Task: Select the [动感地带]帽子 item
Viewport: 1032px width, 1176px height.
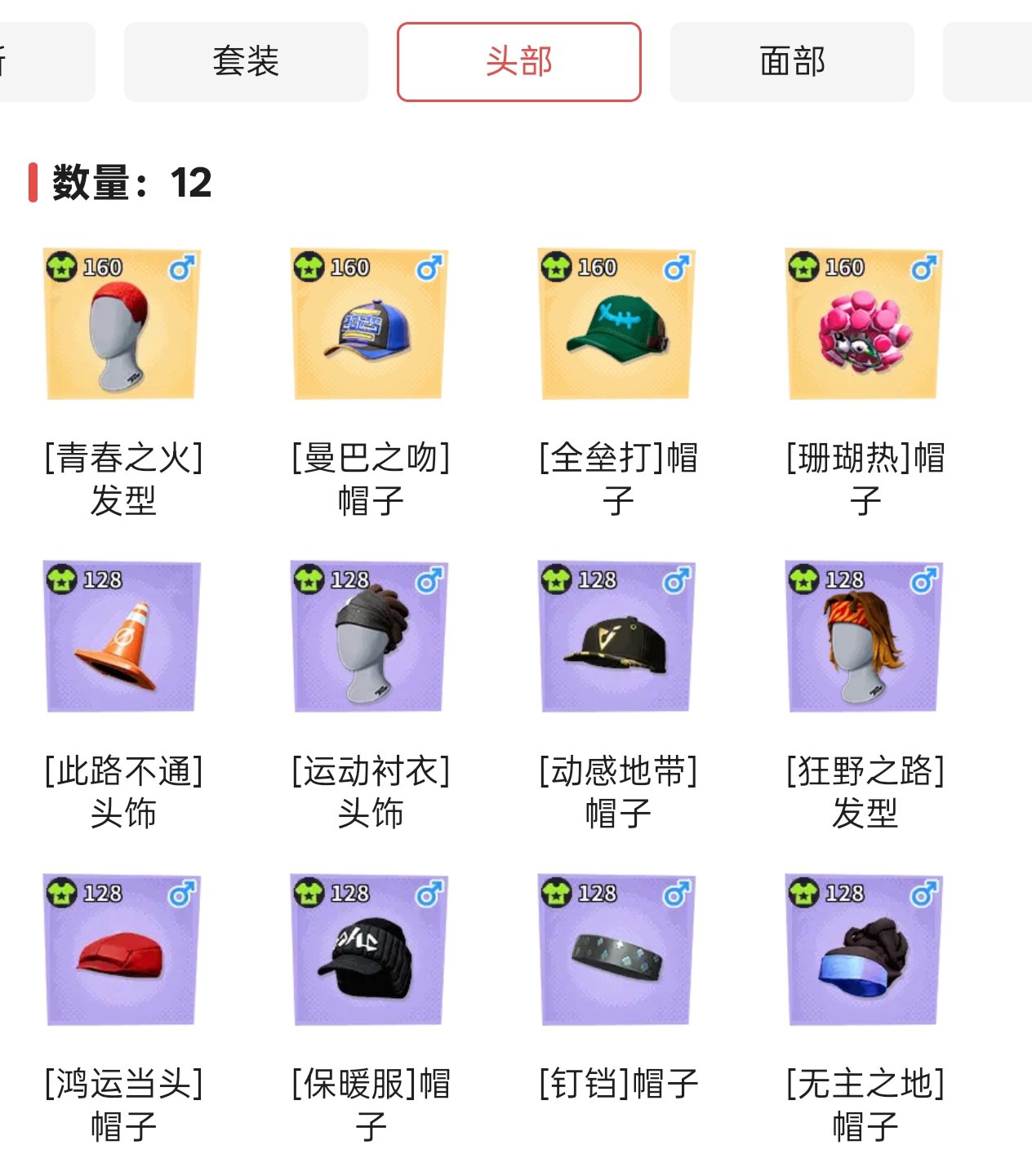Action: pos(617,637)
